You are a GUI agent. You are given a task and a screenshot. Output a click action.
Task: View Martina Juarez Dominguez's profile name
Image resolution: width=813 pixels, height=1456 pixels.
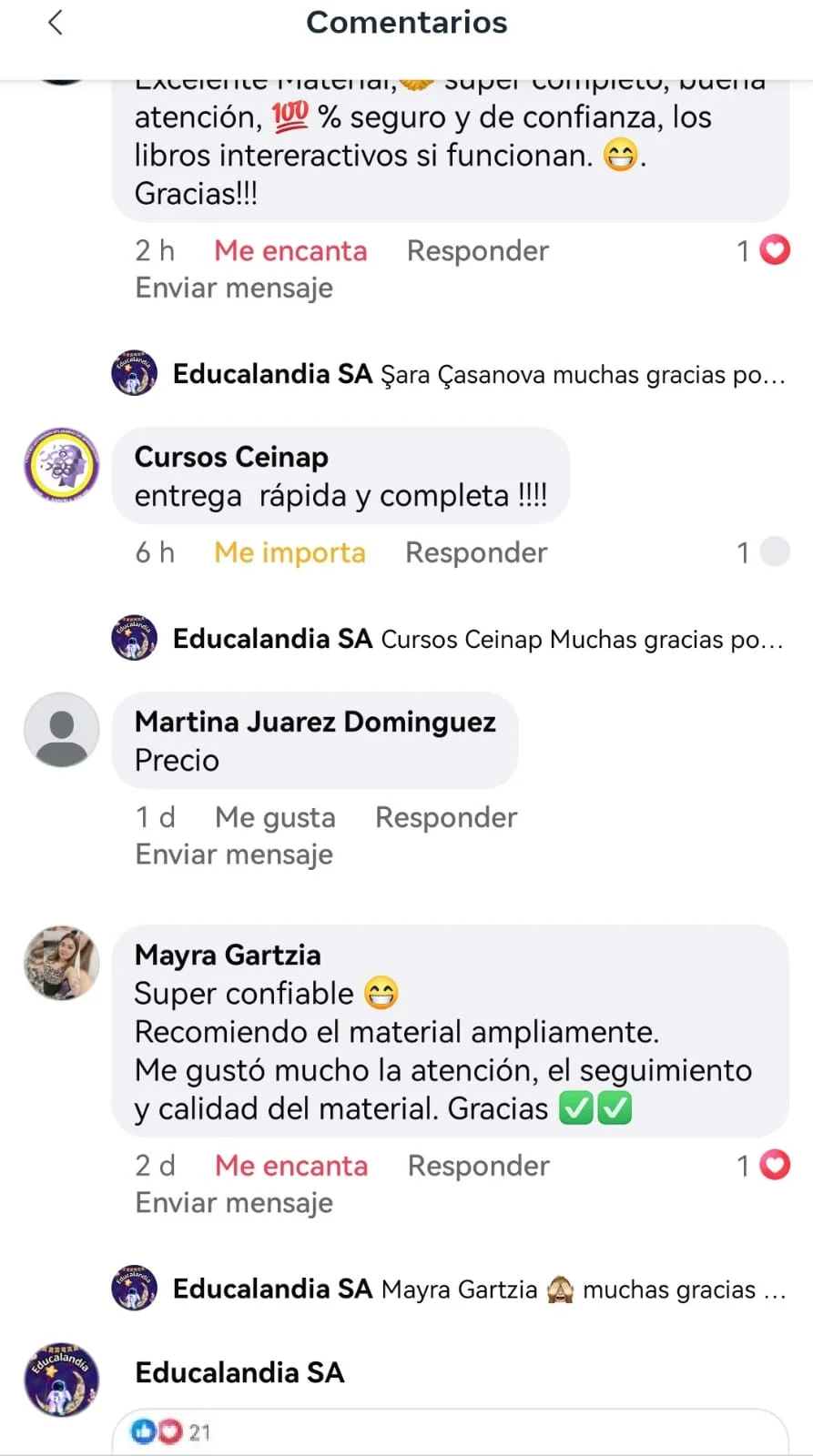(315, 722)
